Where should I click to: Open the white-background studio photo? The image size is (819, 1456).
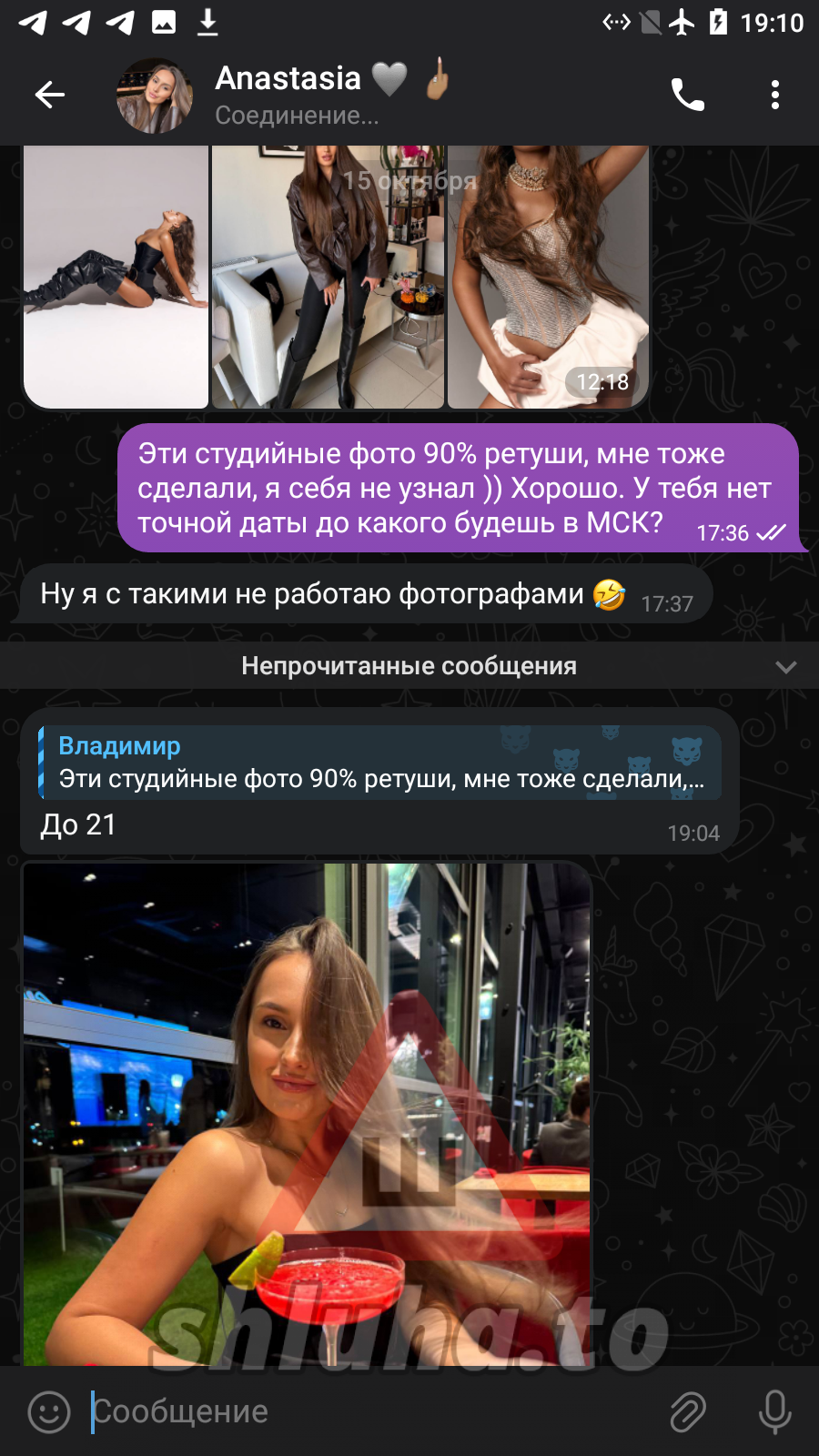pyautogui.click(x=116, y=277)
